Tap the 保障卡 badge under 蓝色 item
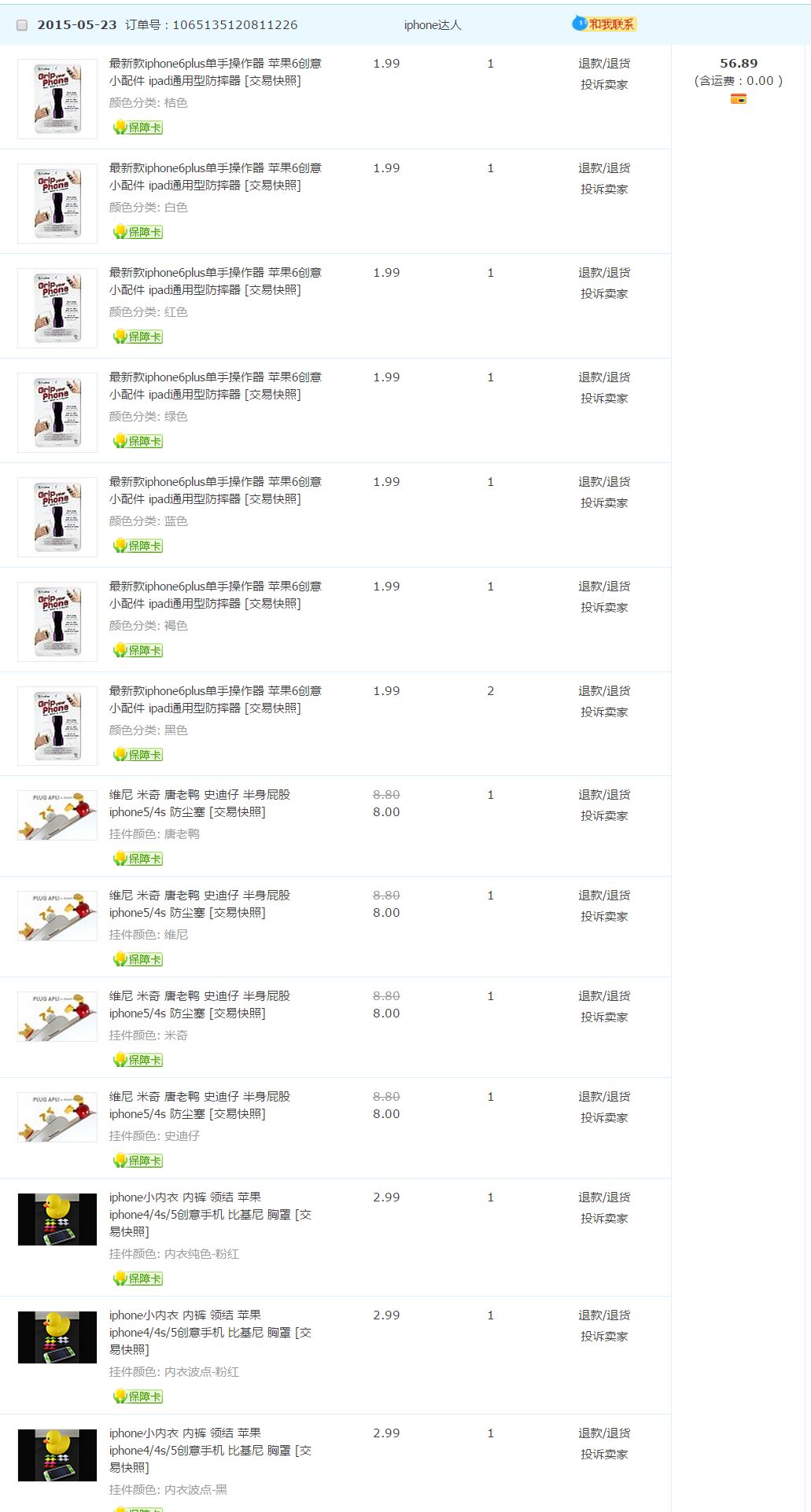The height and width of the screenshot is (1512, 811). coord(138,546)
